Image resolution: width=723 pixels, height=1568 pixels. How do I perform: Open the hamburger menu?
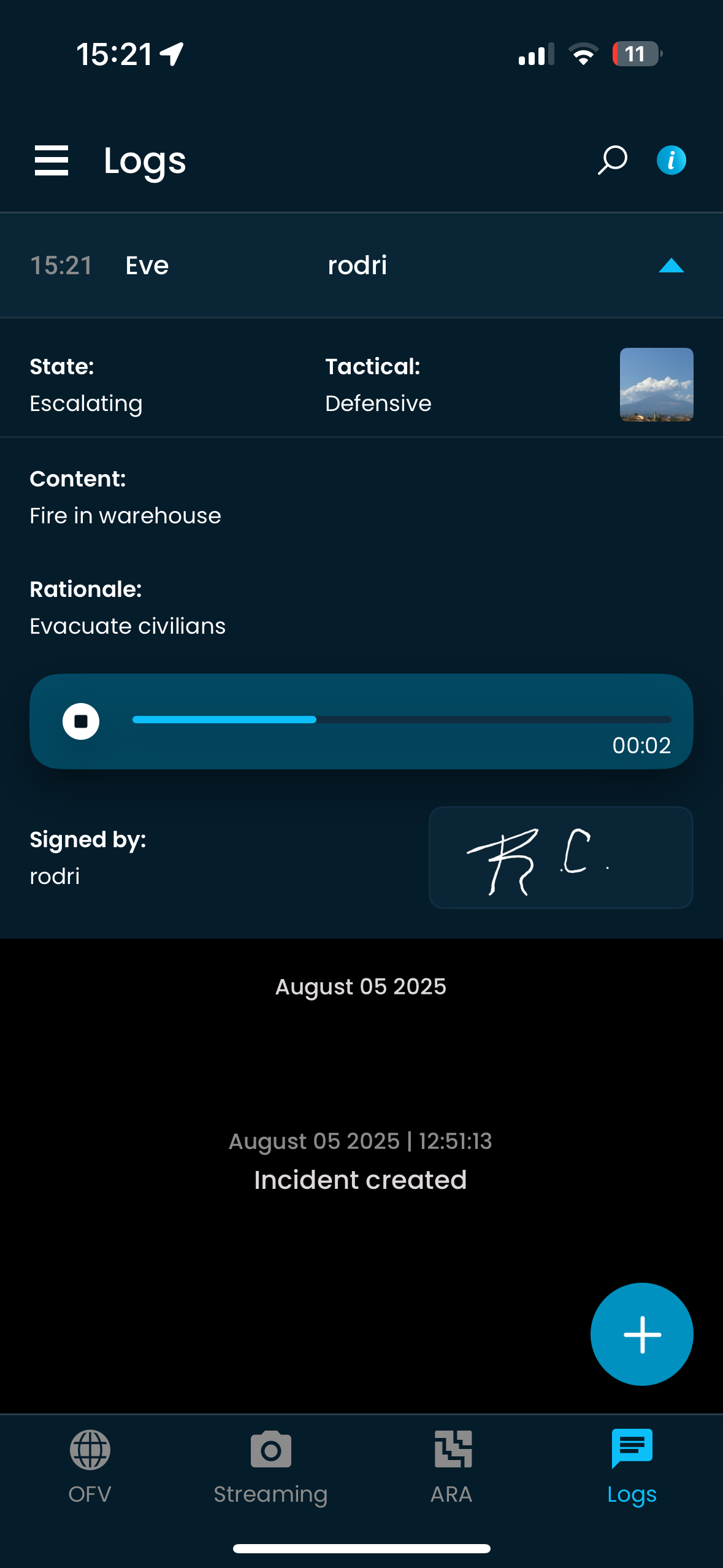(52, 161)
